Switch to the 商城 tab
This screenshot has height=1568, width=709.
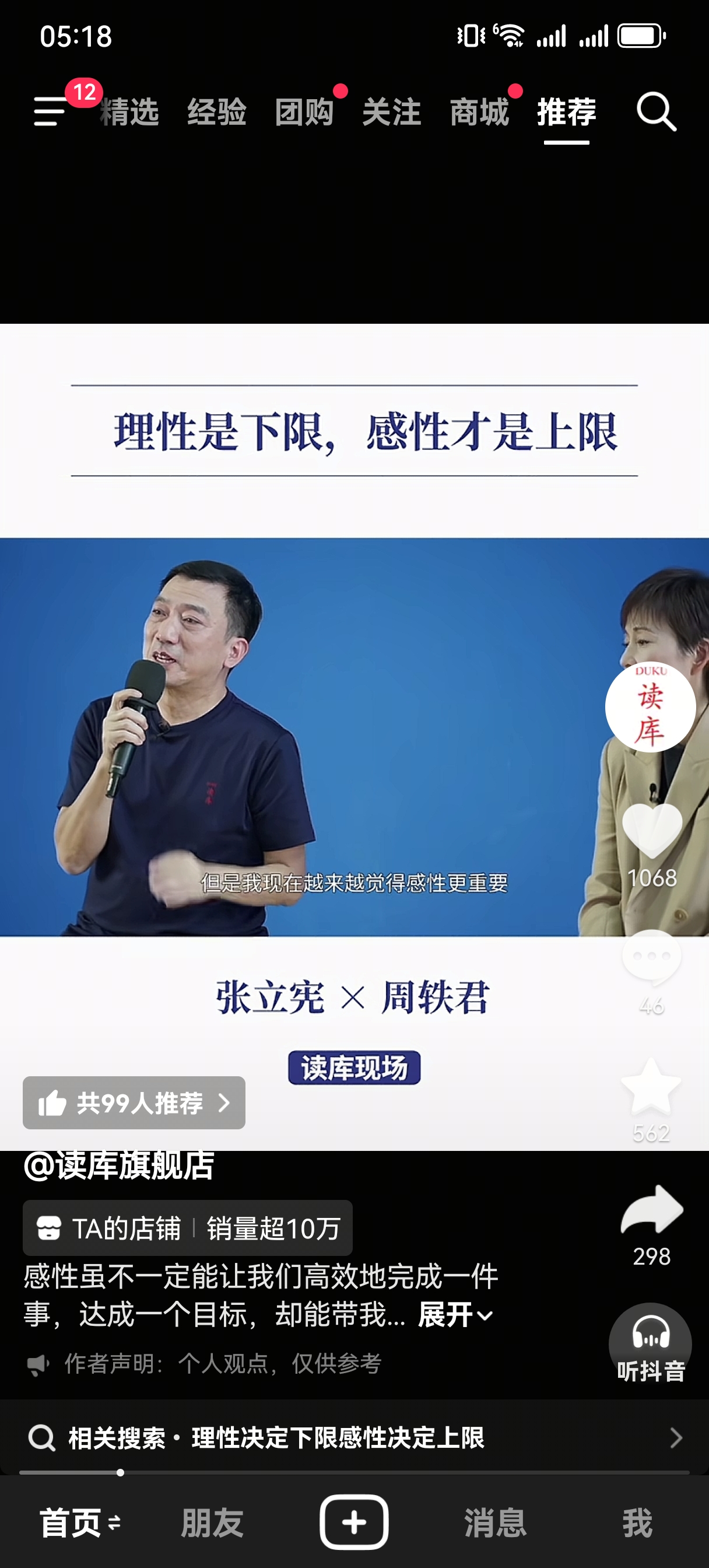pos(479,112)
